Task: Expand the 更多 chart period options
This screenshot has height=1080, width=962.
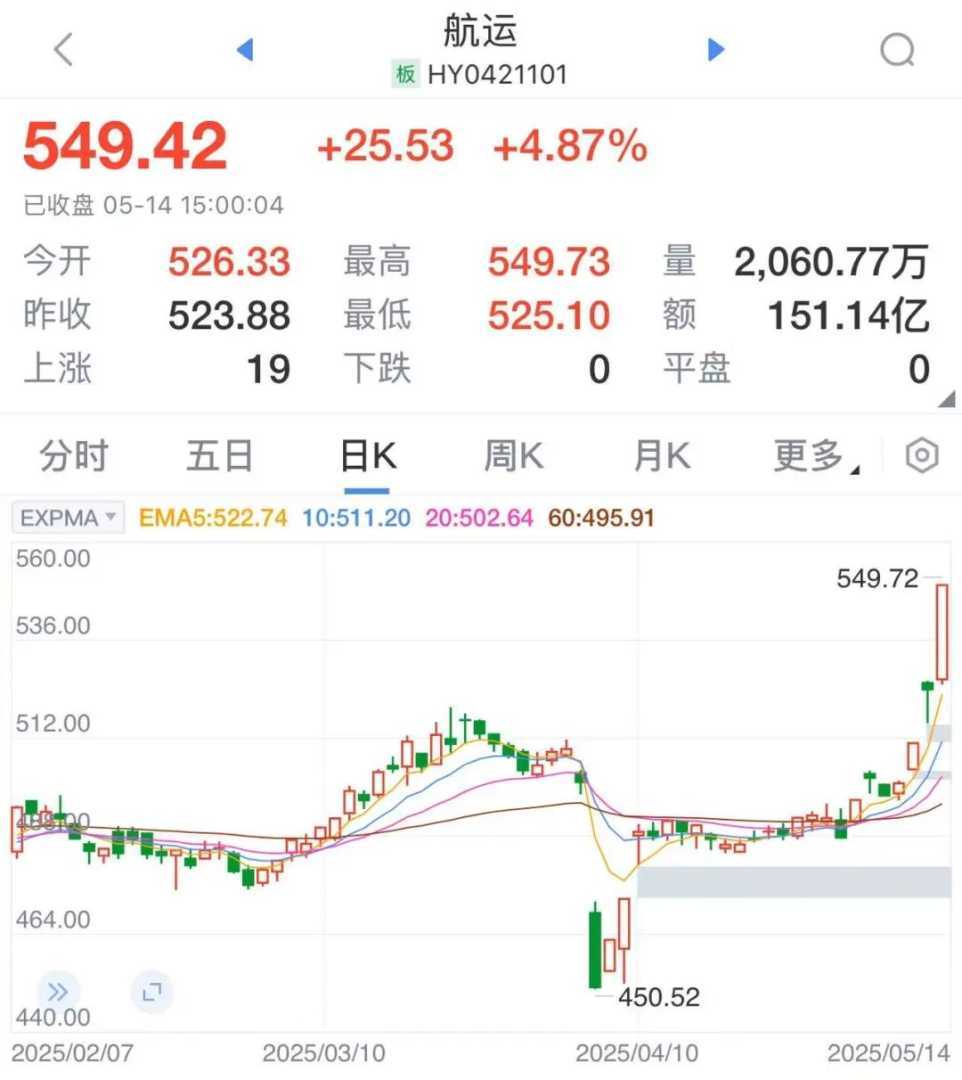Action: coord(814,457)
